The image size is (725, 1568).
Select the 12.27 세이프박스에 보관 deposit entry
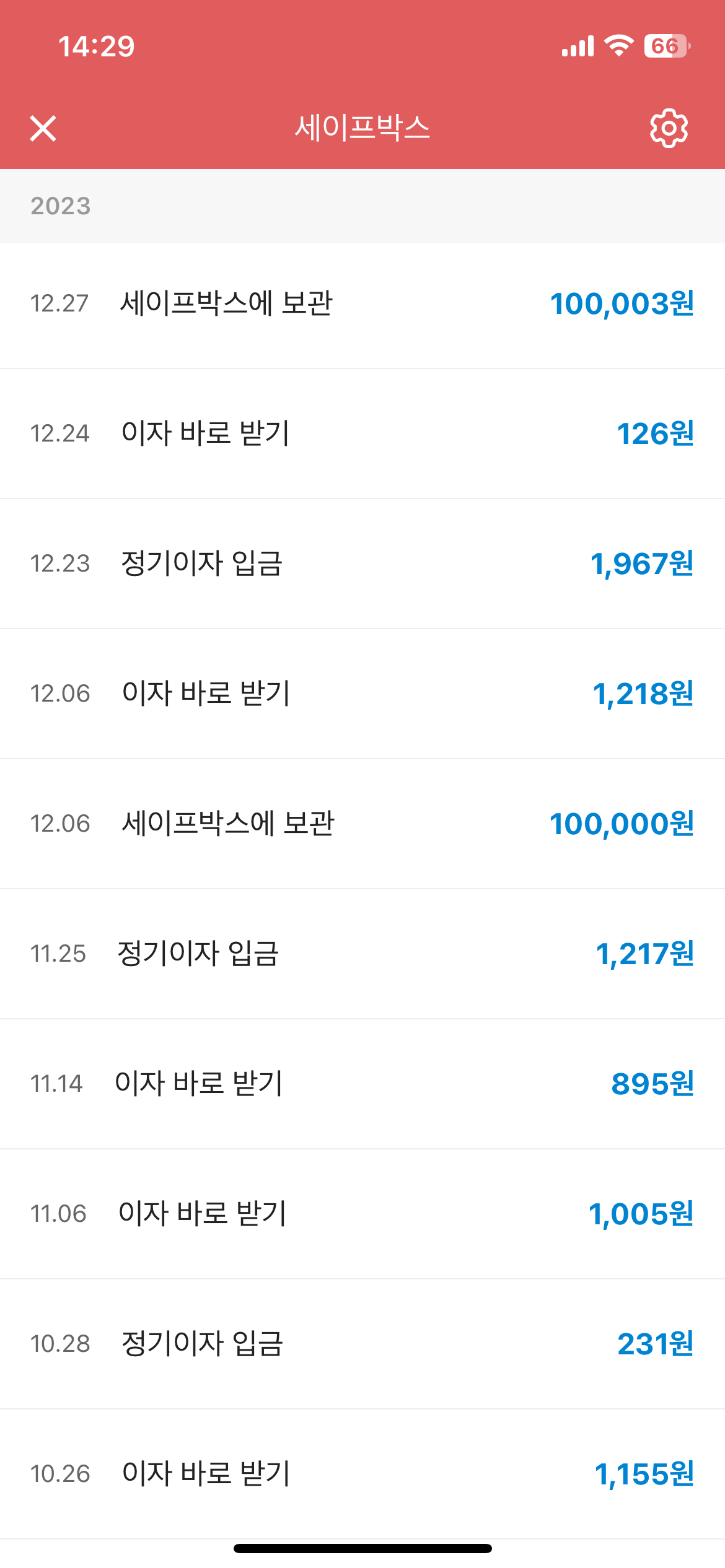362,303
